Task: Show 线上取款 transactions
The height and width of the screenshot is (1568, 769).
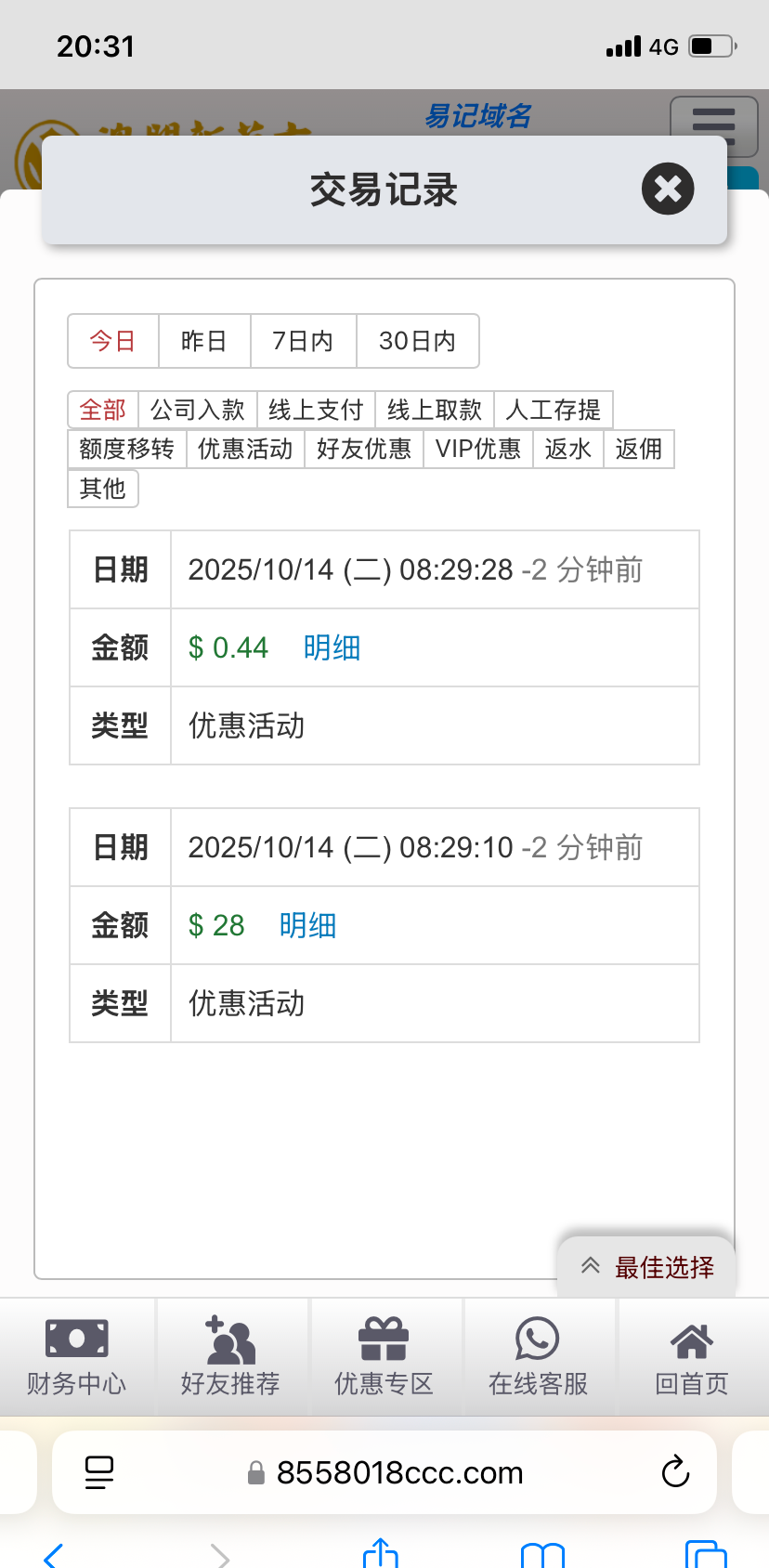Action: 435,410
